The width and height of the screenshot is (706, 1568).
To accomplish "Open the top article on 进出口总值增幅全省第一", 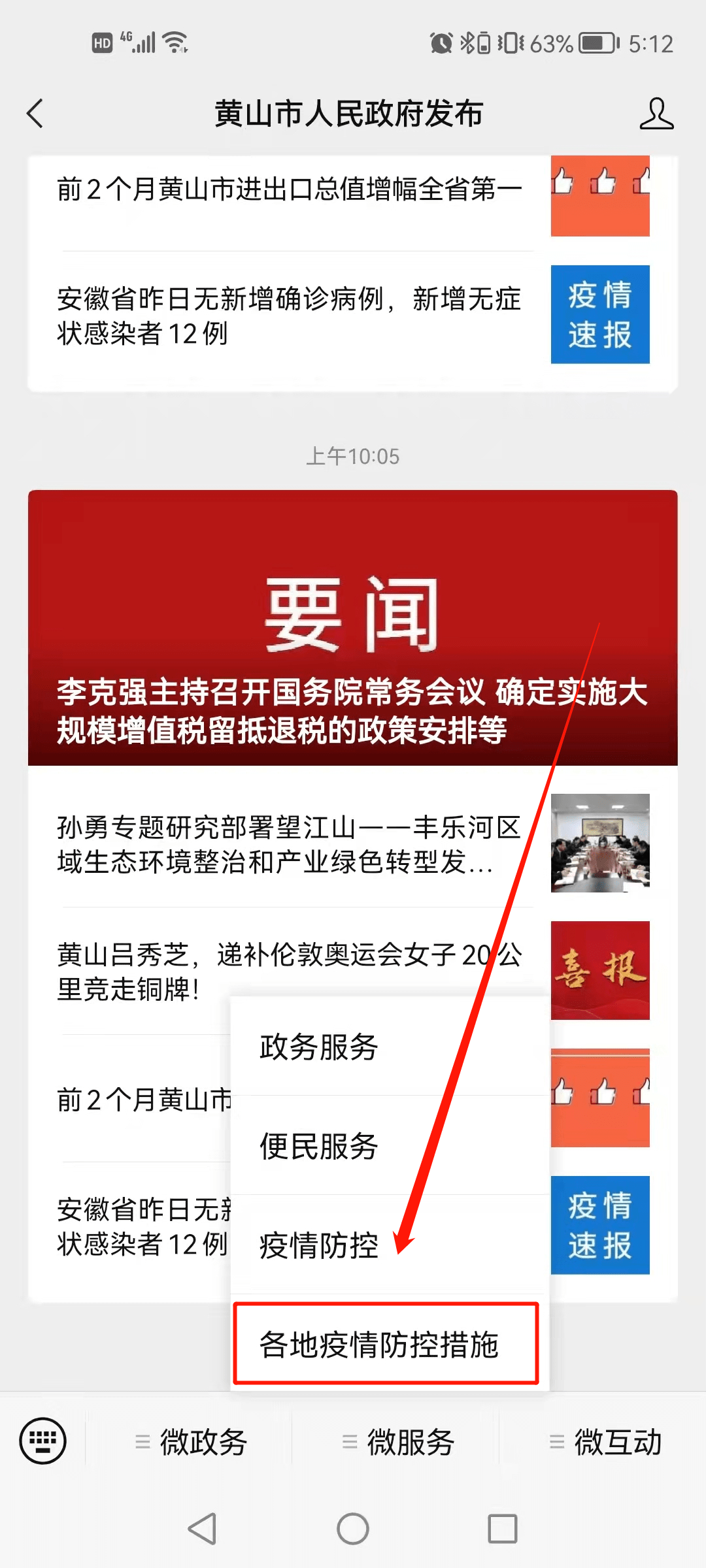I will click(288, 191).
